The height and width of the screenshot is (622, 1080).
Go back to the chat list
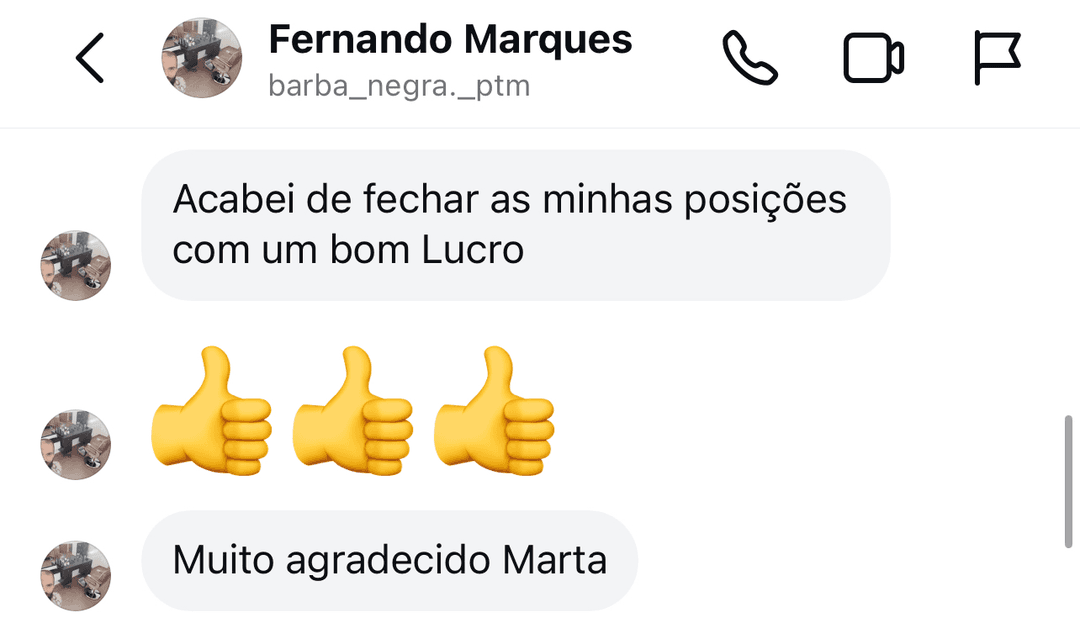tap(90, 58)
